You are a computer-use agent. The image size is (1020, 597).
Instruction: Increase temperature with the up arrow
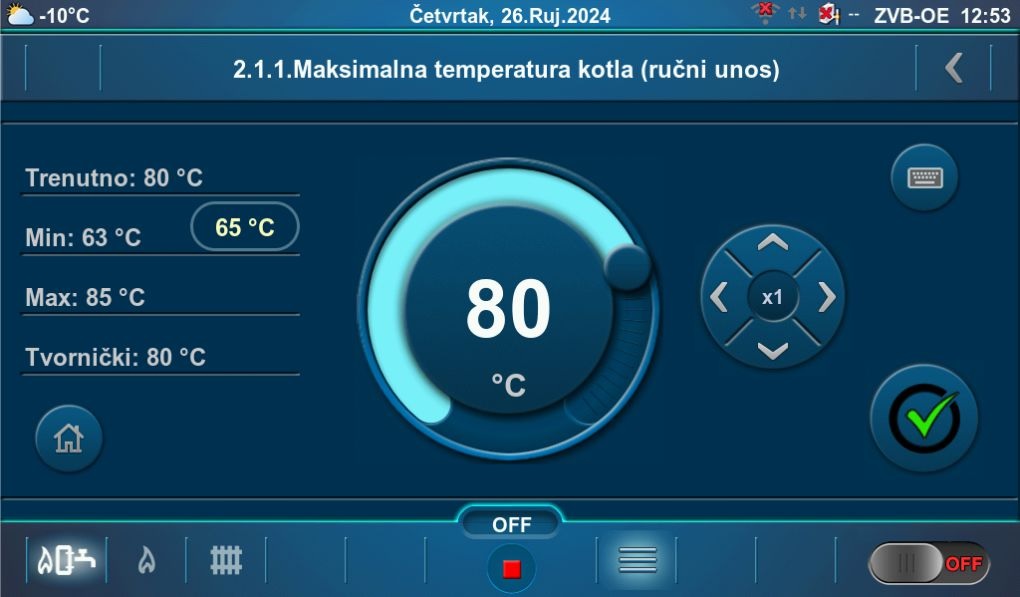point(772,242)
